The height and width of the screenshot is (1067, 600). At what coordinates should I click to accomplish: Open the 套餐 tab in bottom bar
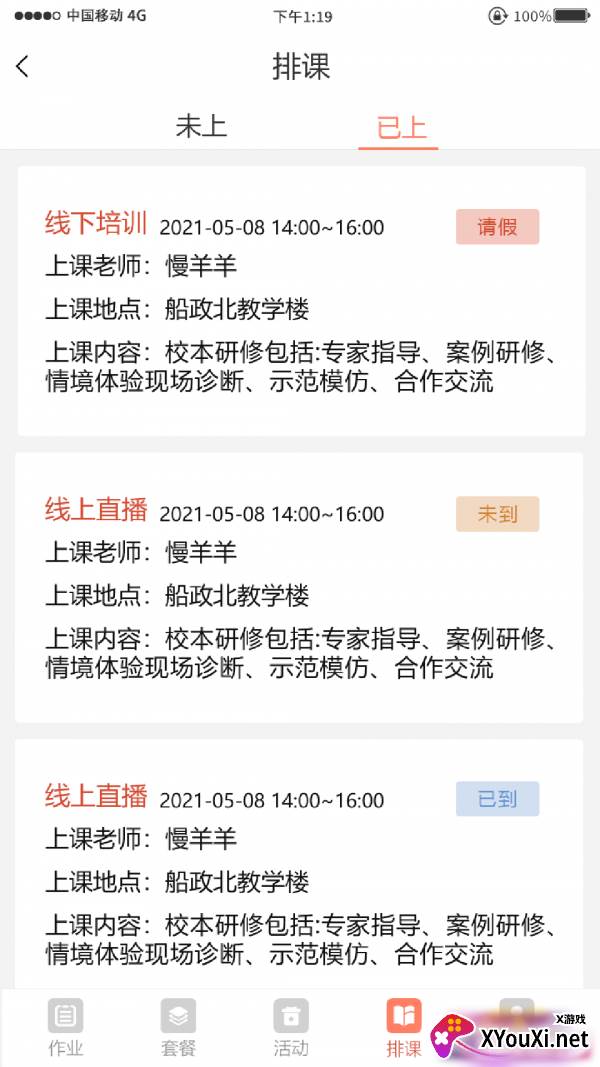178,1027
